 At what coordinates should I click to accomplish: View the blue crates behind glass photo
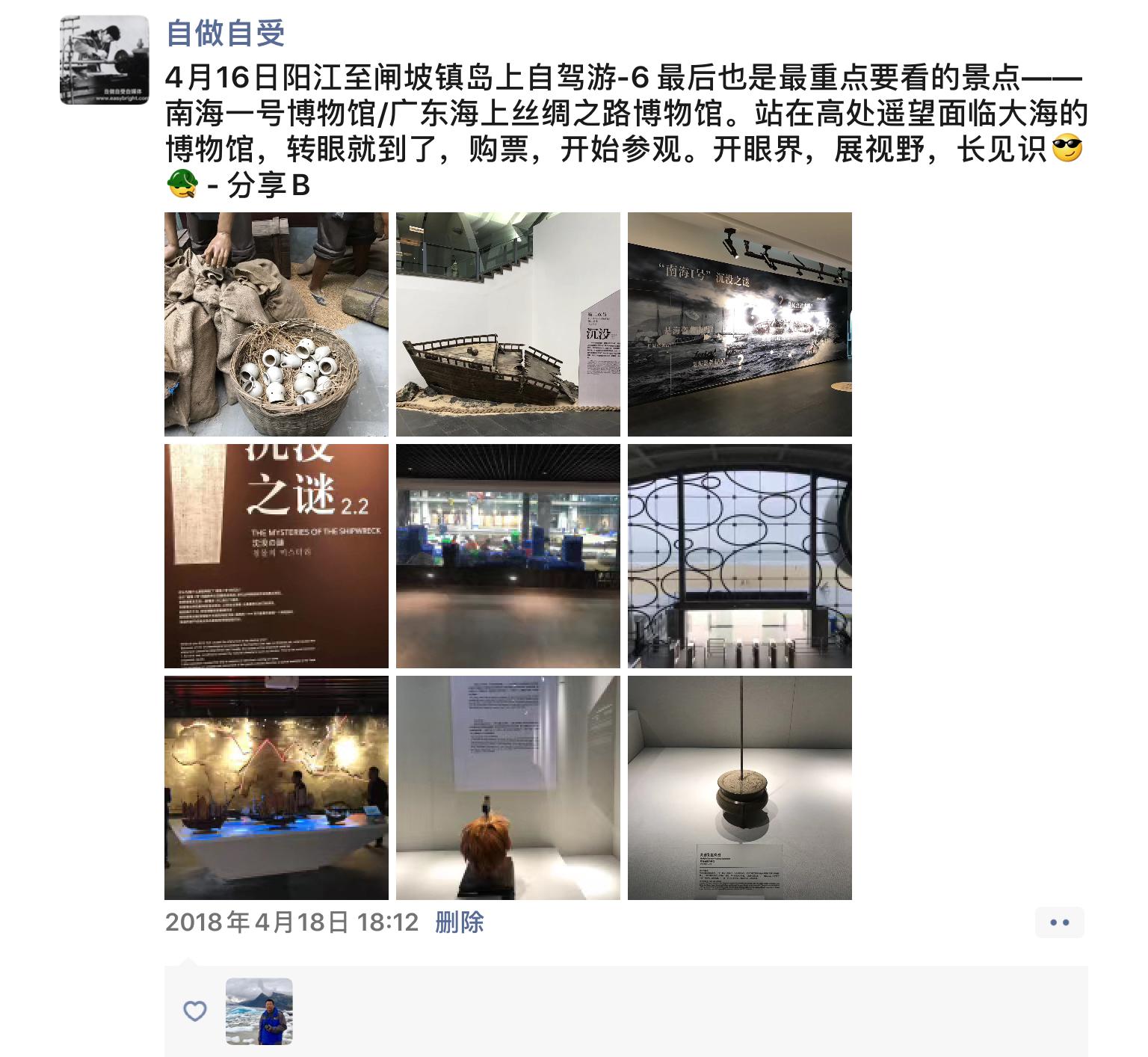[507, 555]
